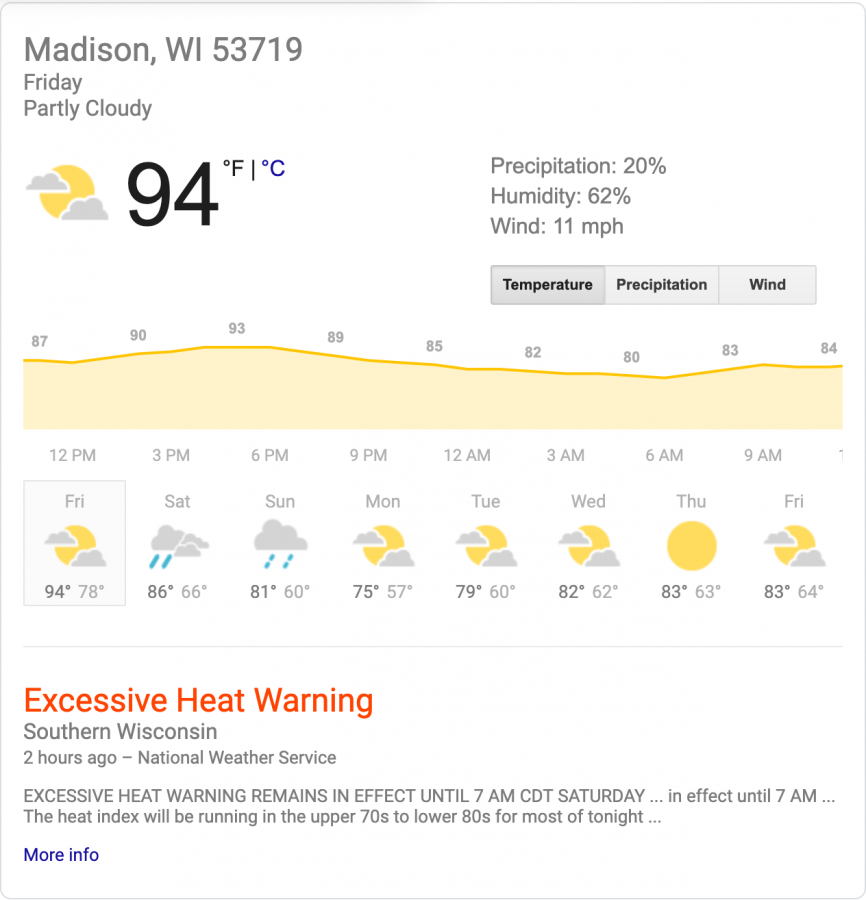
Task: Open Saturday's forecast
Action: pyautogui.click(x=177, y=544)
